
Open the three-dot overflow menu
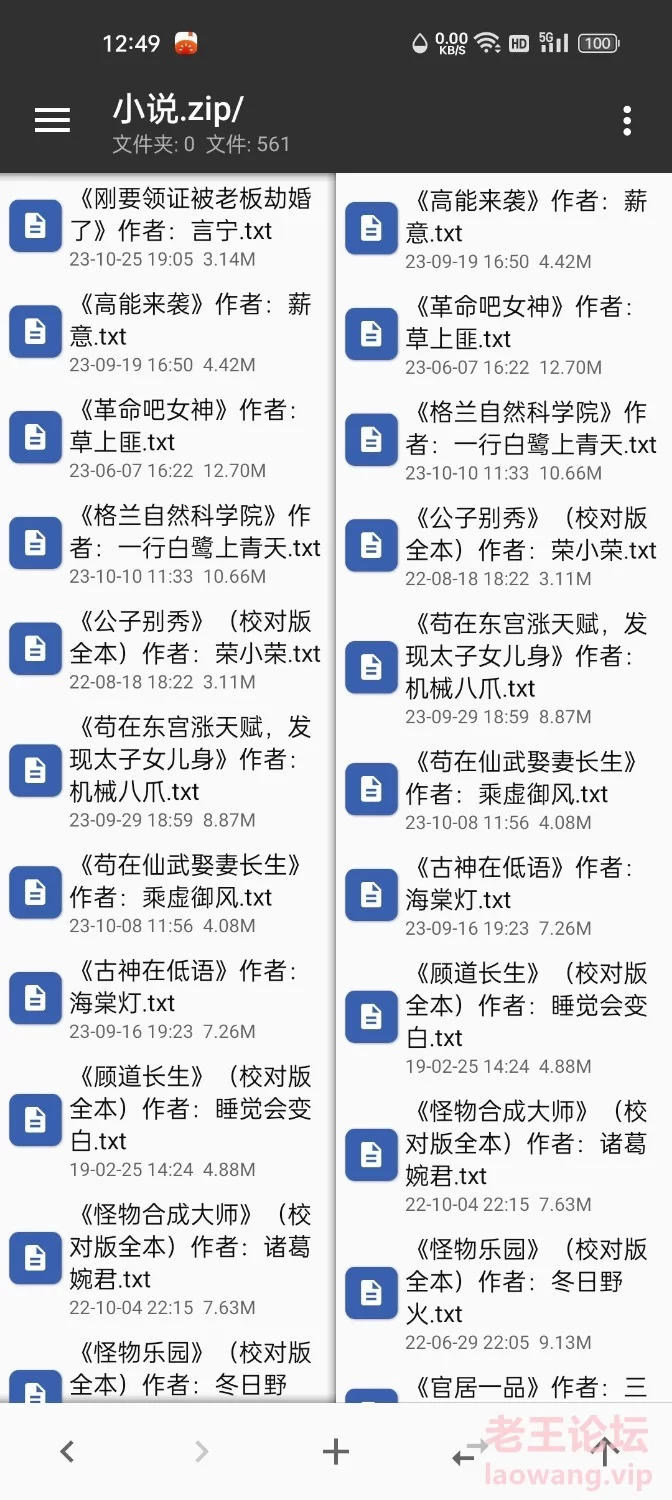[627, 121]
